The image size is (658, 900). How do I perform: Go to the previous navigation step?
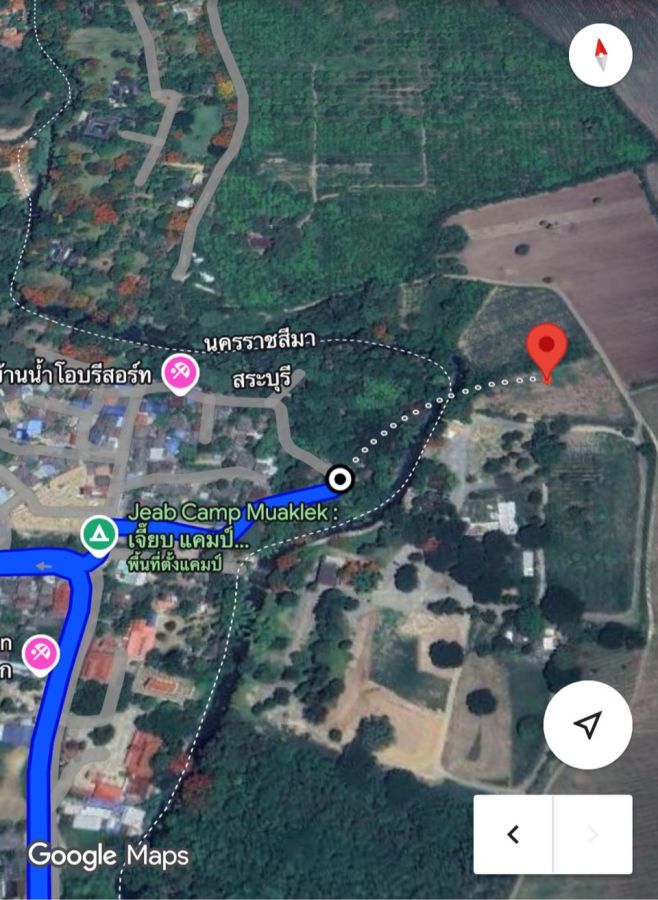[513, 835]
